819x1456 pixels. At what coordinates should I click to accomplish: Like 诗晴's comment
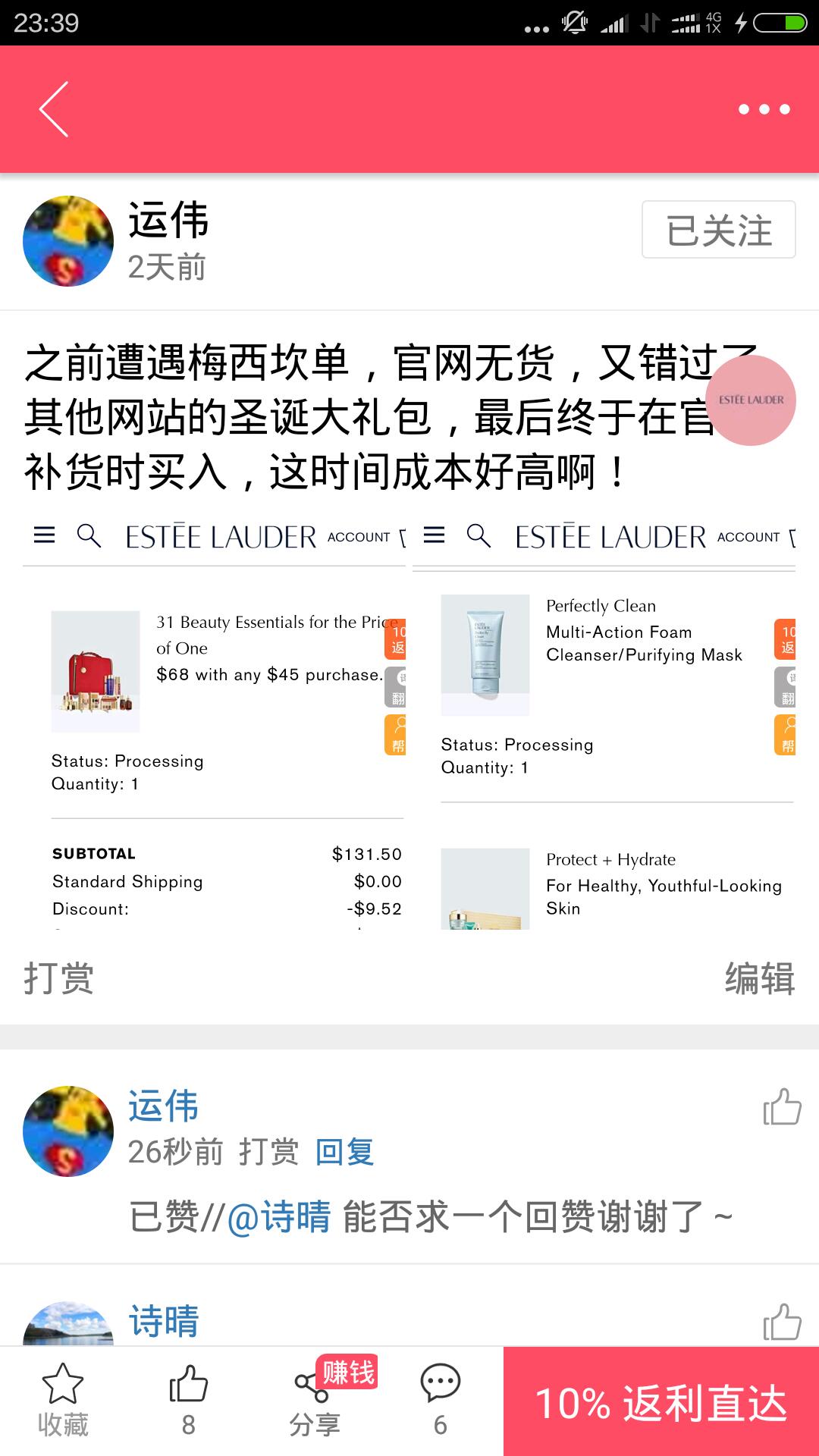pos(782,1323)
